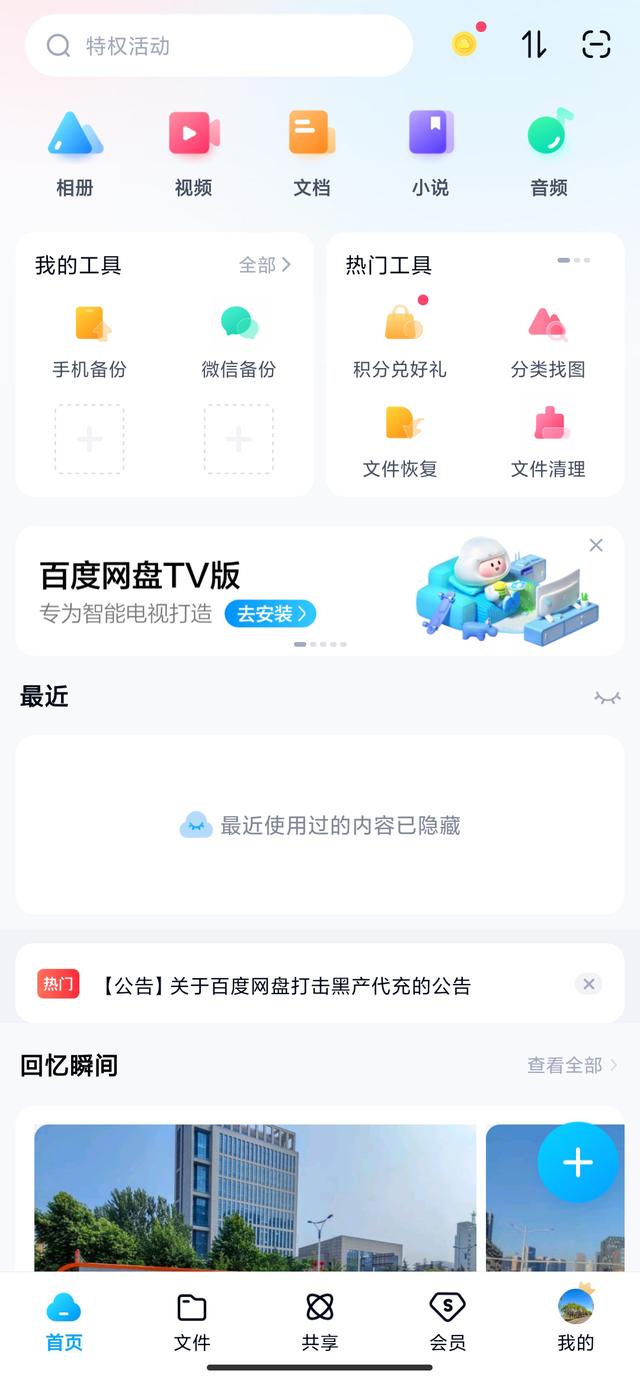Open 文件清理 tool
Image resolution: width=640 pixels, height=1380 pixels.
(548, 442)
